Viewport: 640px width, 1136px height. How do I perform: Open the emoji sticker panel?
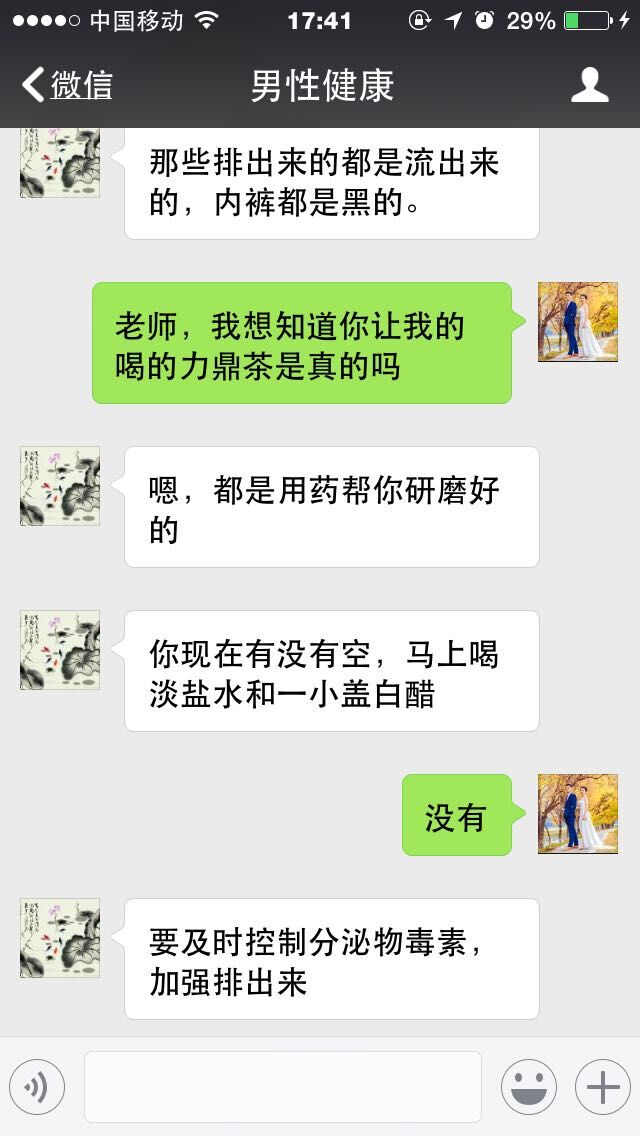[x=528, y=1087]
